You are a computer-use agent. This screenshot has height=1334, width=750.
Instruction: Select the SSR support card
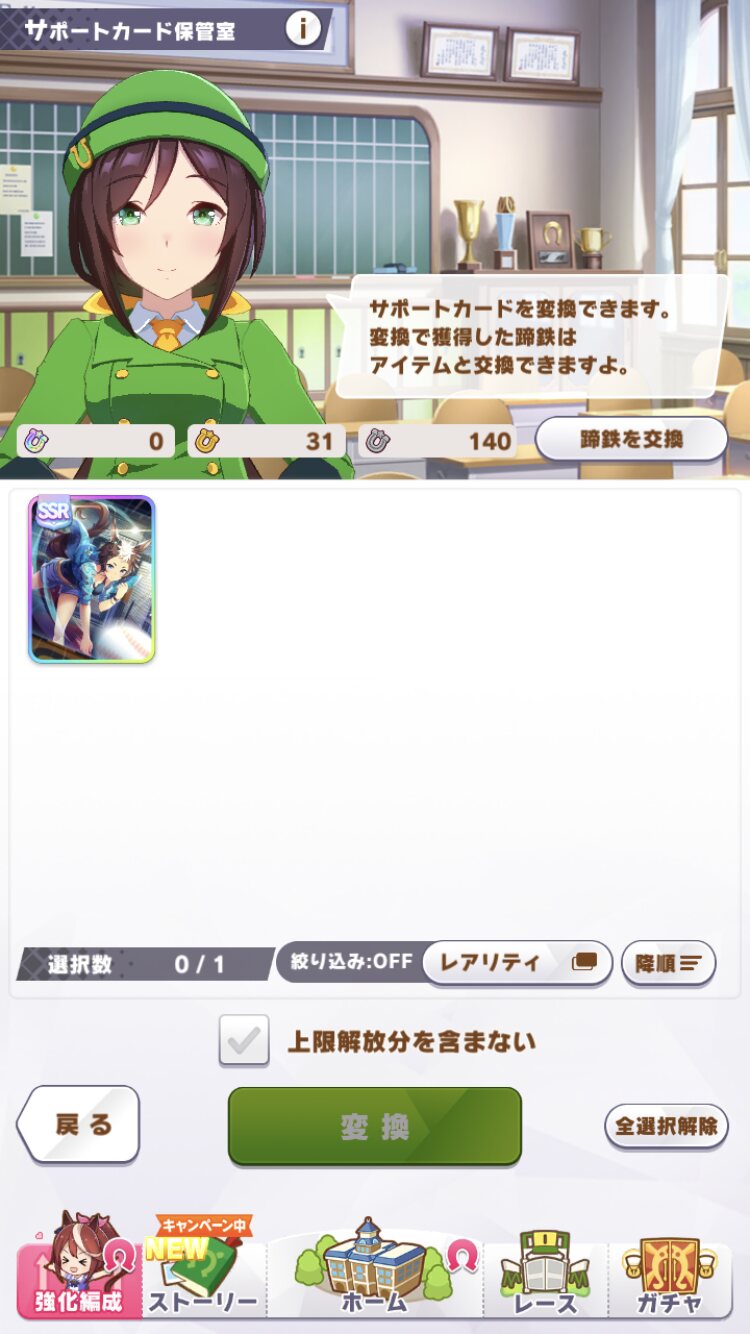click(91, 580)
